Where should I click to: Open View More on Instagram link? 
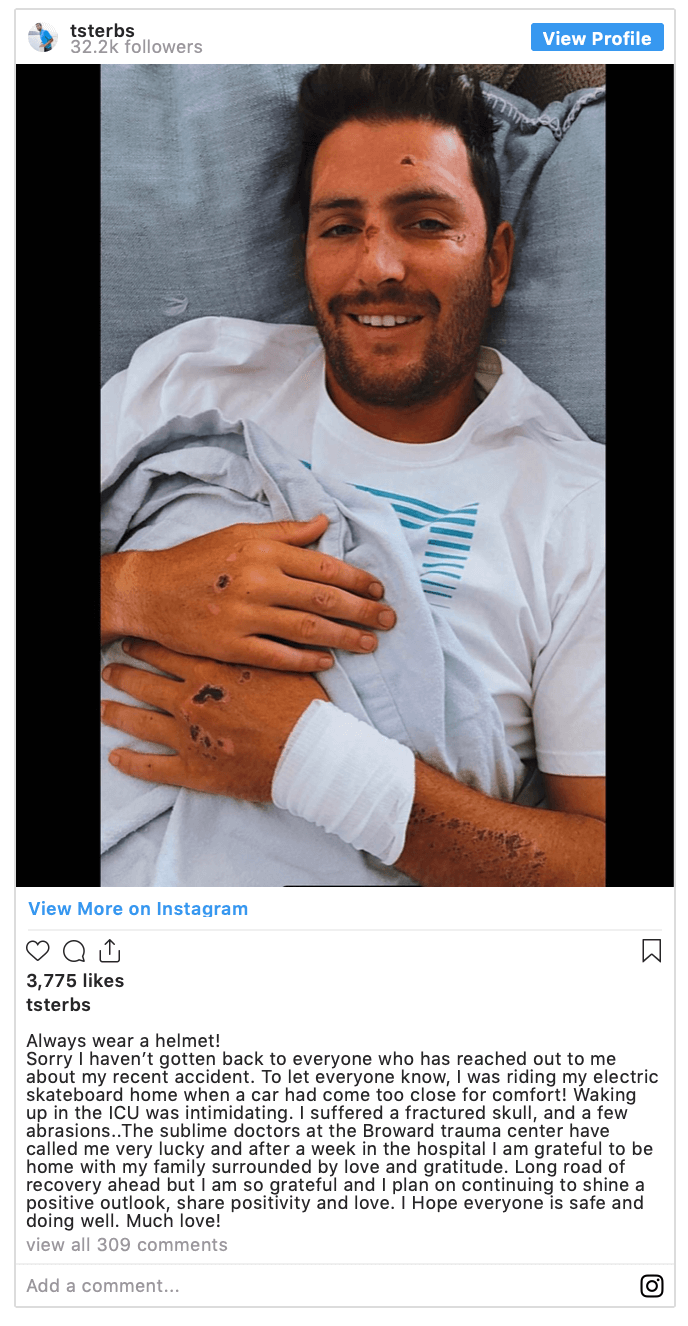[138, 909]
